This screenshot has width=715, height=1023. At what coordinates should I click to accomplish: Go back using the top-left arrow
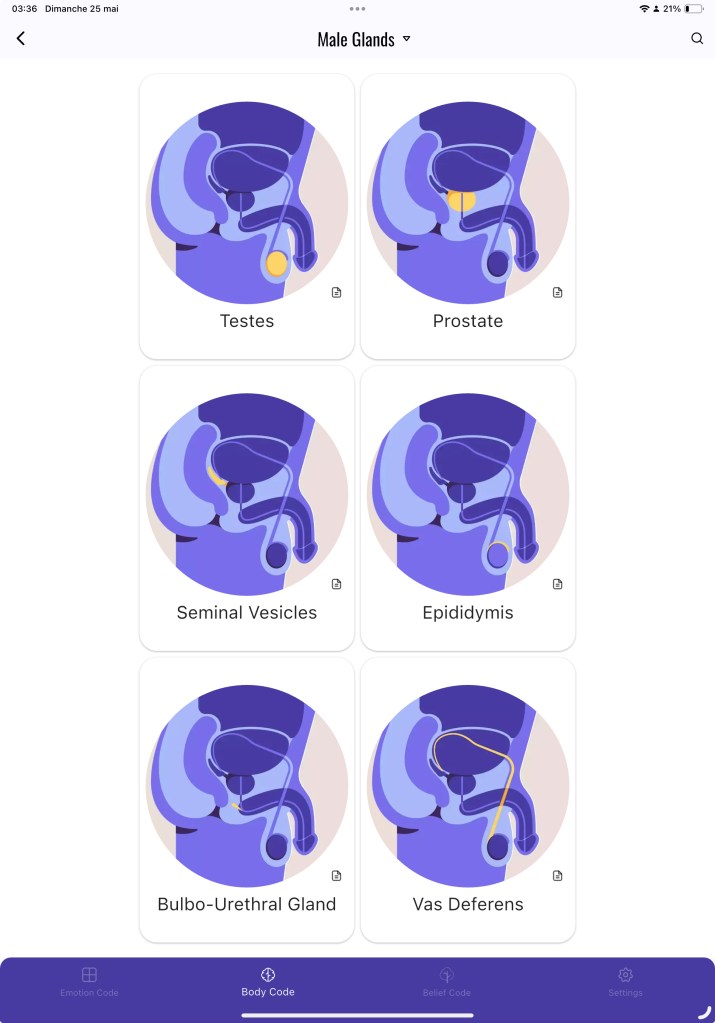pos(21,39)
